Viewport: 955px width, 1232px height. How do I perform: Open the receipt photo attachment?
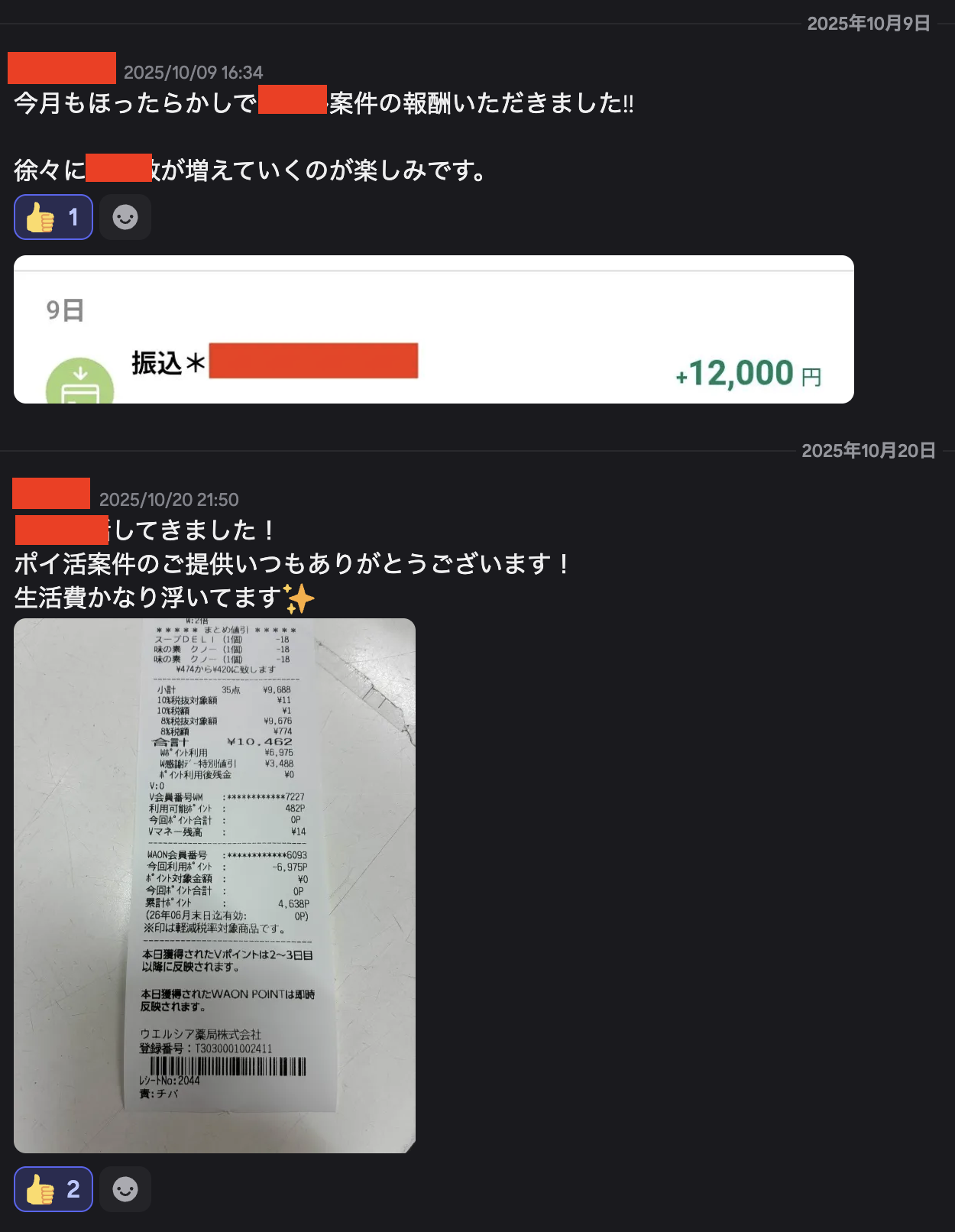215,885
